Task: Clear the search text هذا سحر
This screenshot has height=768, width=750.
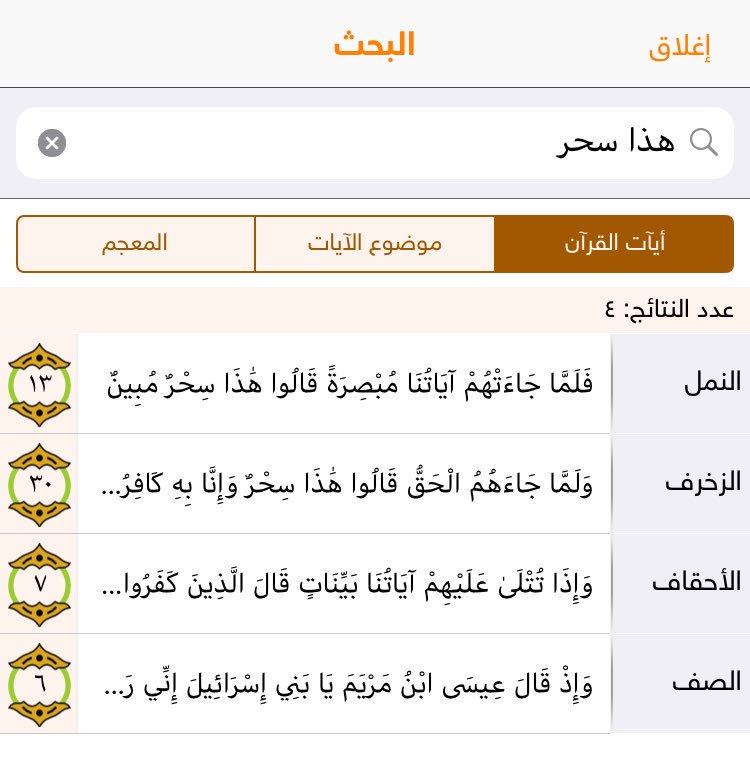Action: (52, 143)
